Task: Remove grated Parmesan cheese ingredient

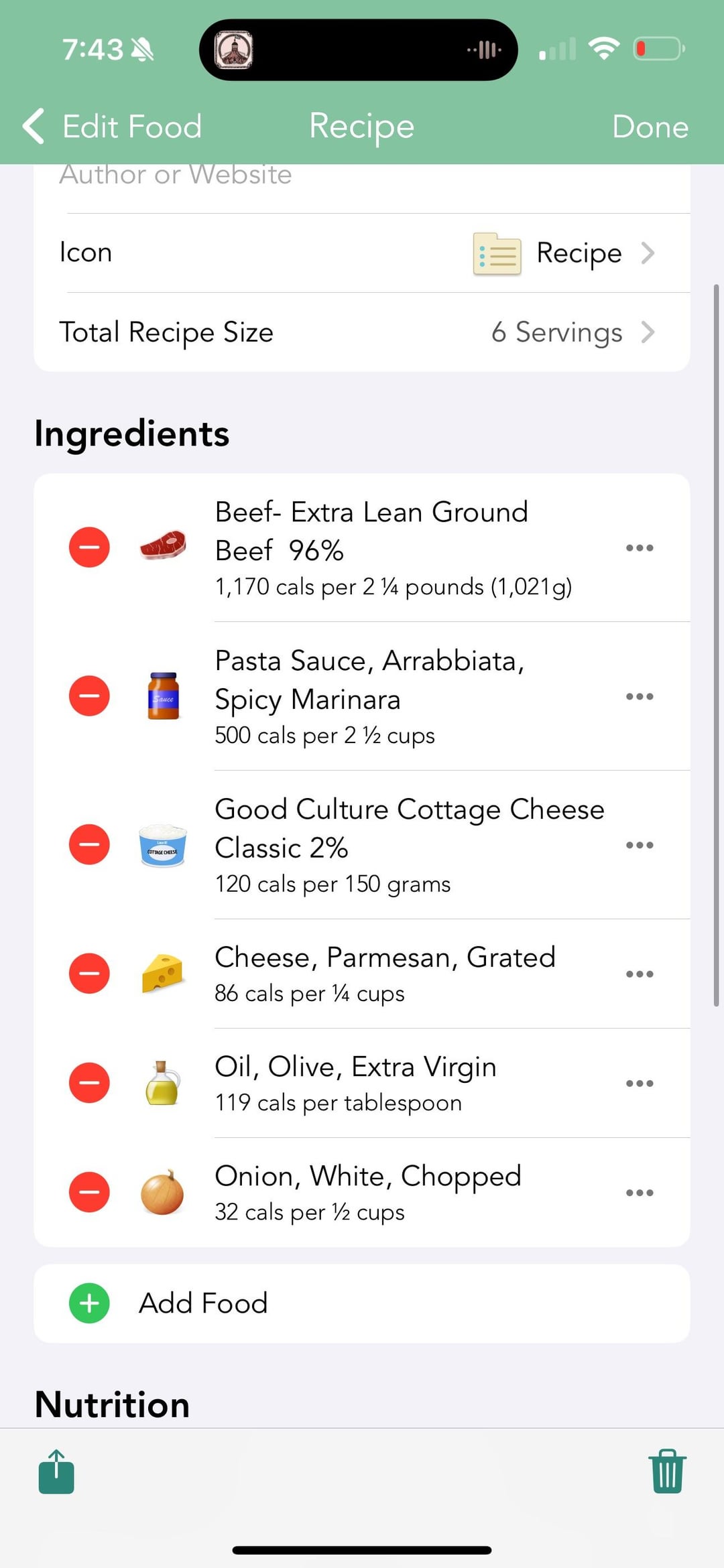Action: 89,974
